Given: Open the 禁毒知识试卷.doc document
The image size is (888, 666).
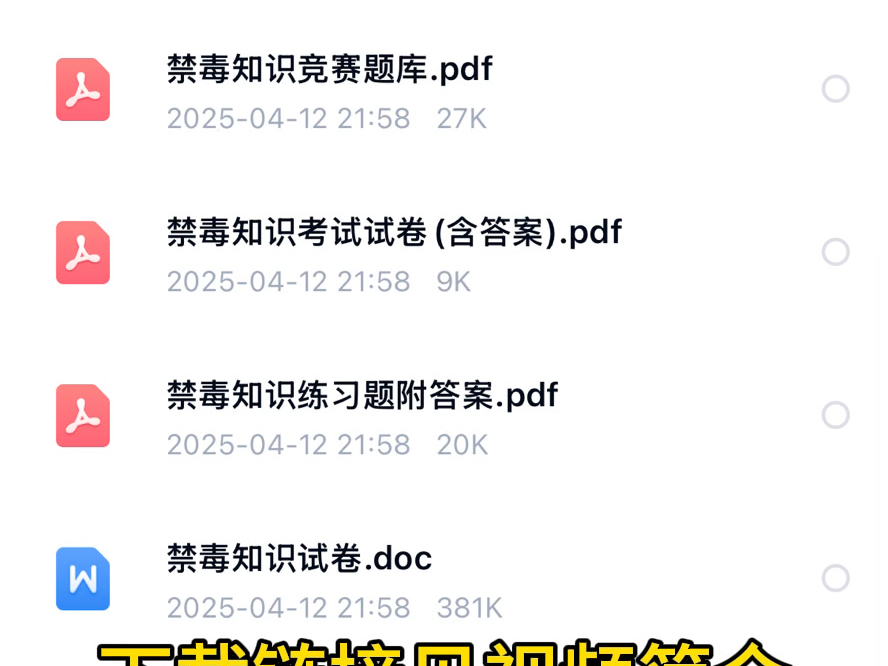Looking at the screenshot, I should pos(299,558).
